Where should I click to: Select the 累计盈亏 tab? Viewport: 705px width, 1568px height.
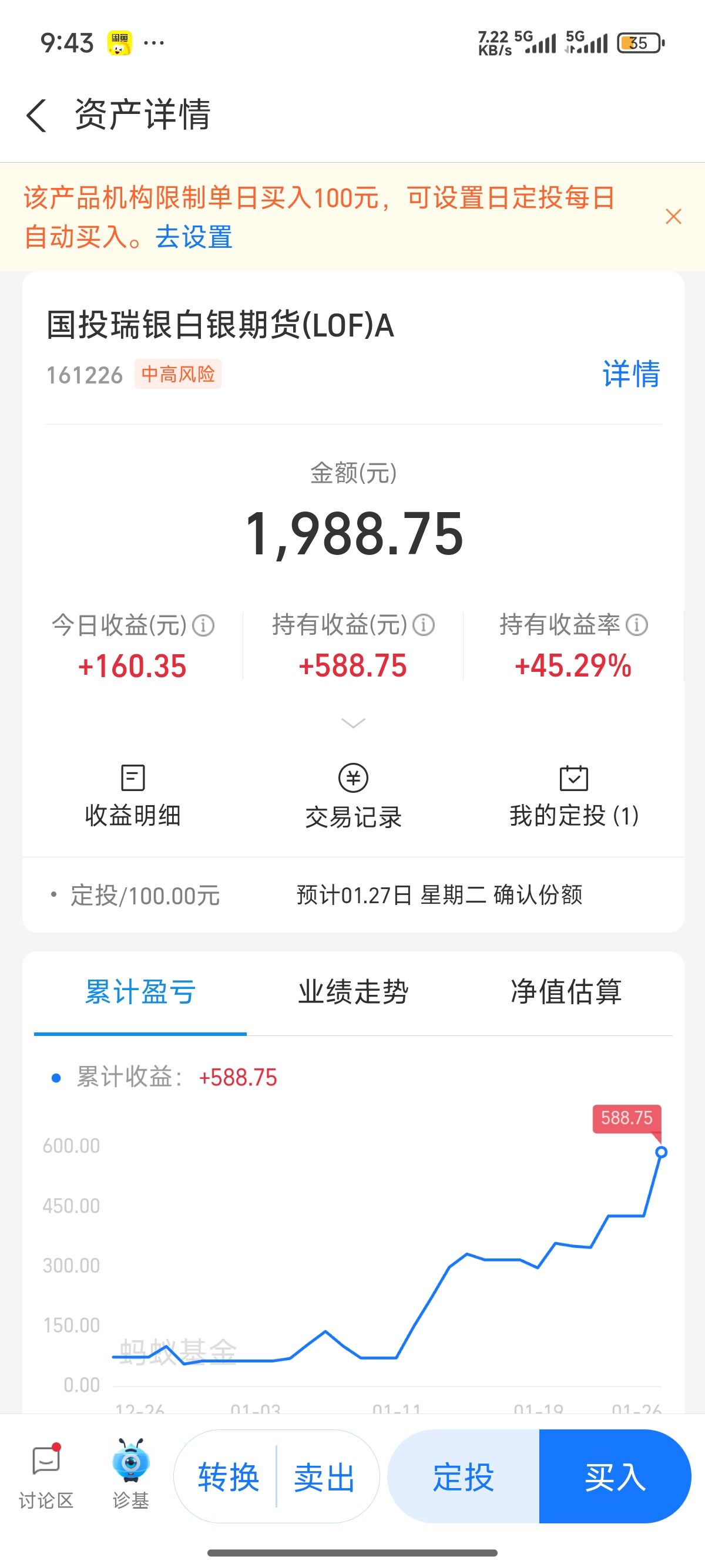click(x=140, y=992)
